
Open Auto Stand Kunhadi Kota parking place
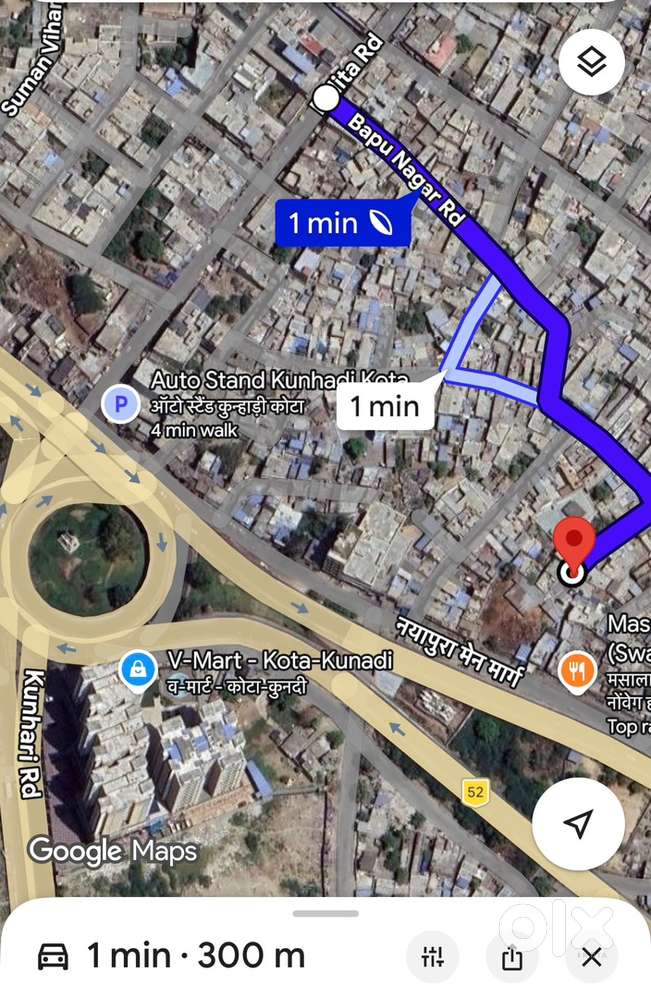tap(122, 404)
